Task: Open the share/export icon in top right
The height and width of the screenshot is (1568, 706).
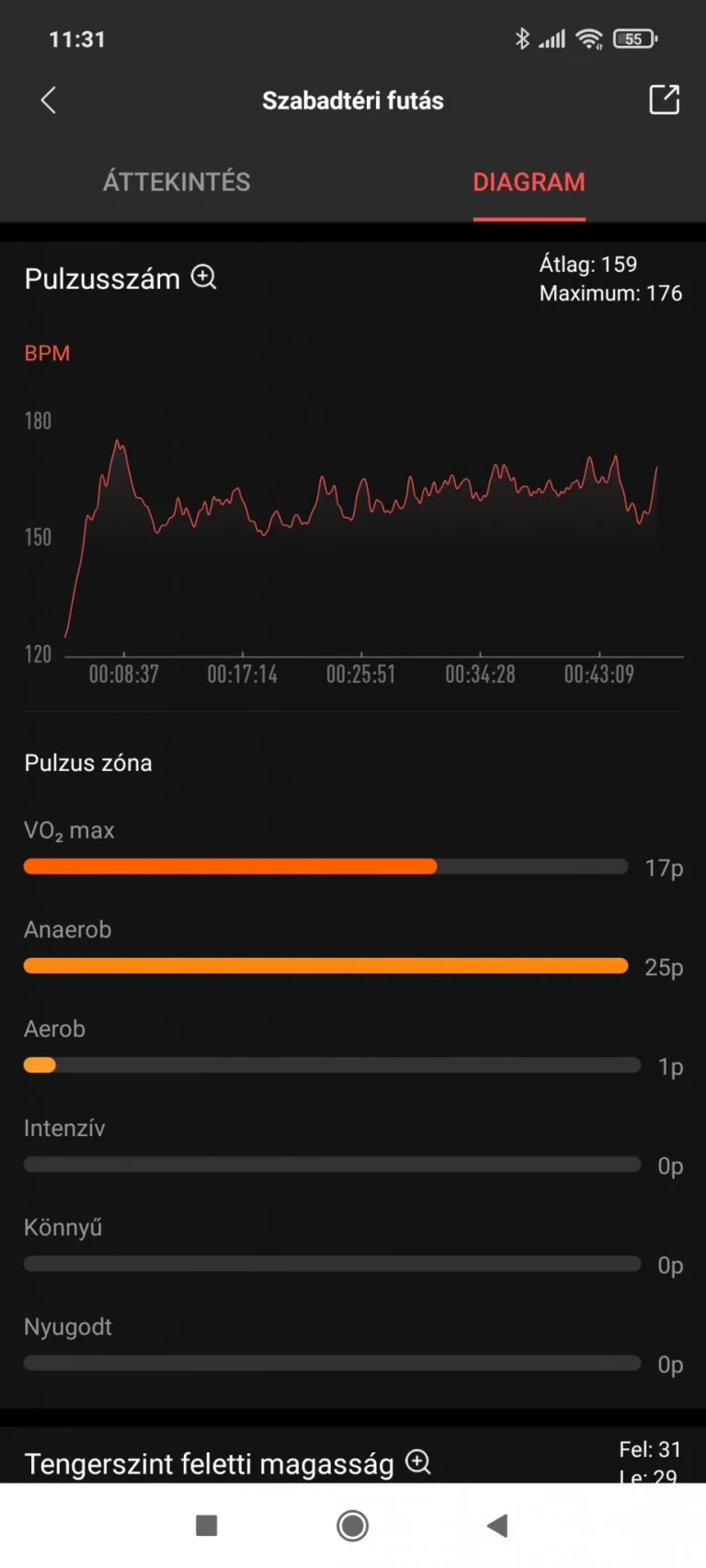Action: pyautogui.click(x=664, y=100)
